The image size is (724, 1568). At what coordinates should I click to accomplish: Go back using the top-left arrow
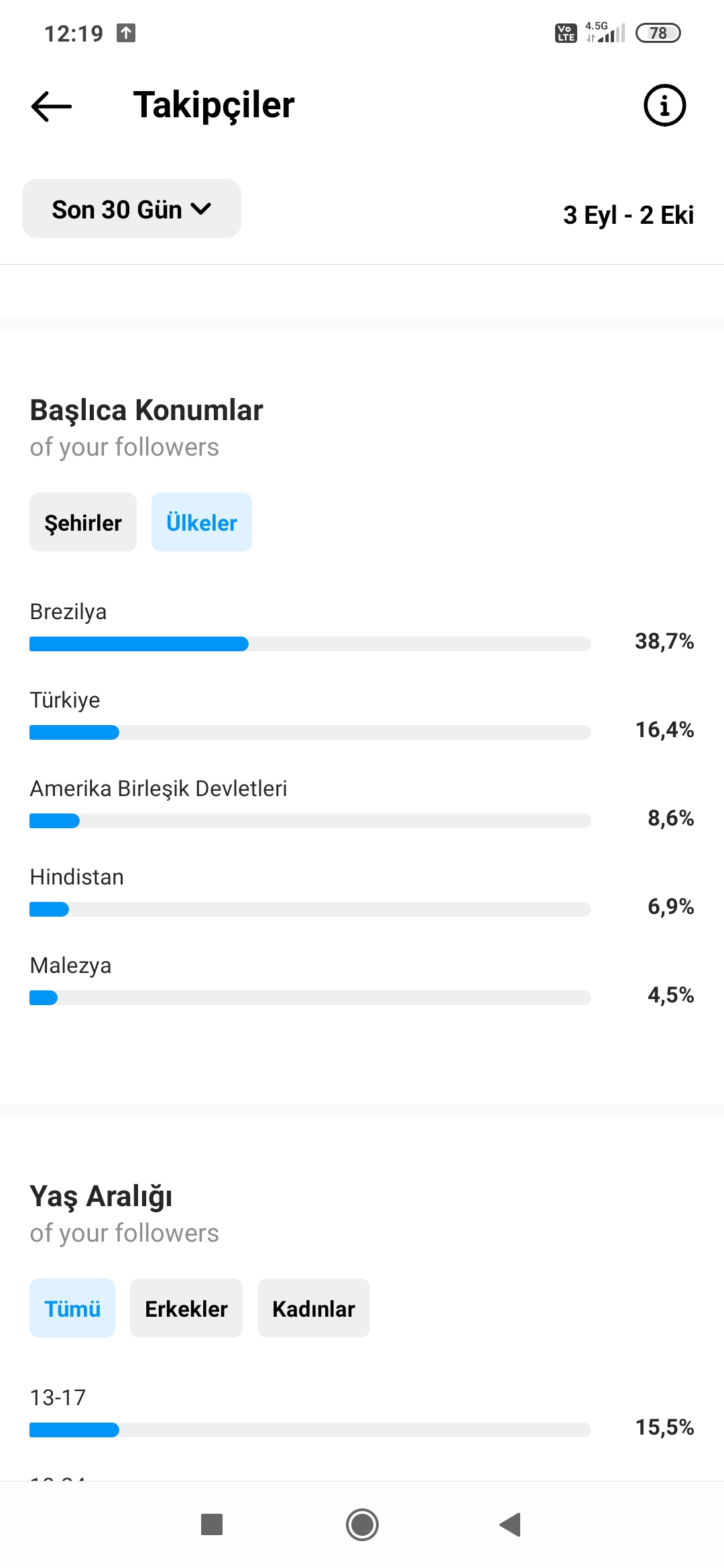[x=52, y=106]
